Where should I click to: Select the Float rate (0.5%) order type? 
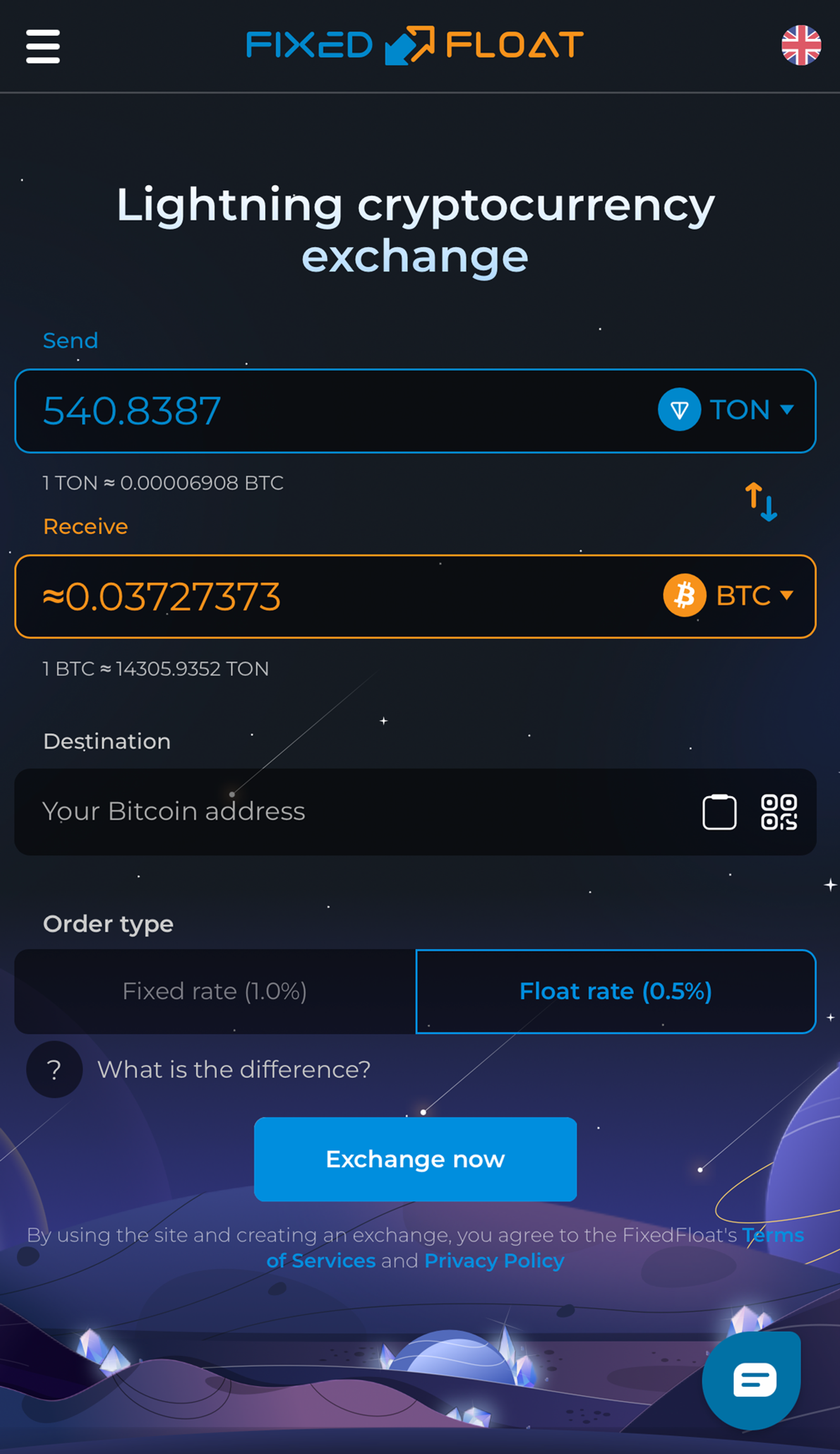click(x=615, y=991)
